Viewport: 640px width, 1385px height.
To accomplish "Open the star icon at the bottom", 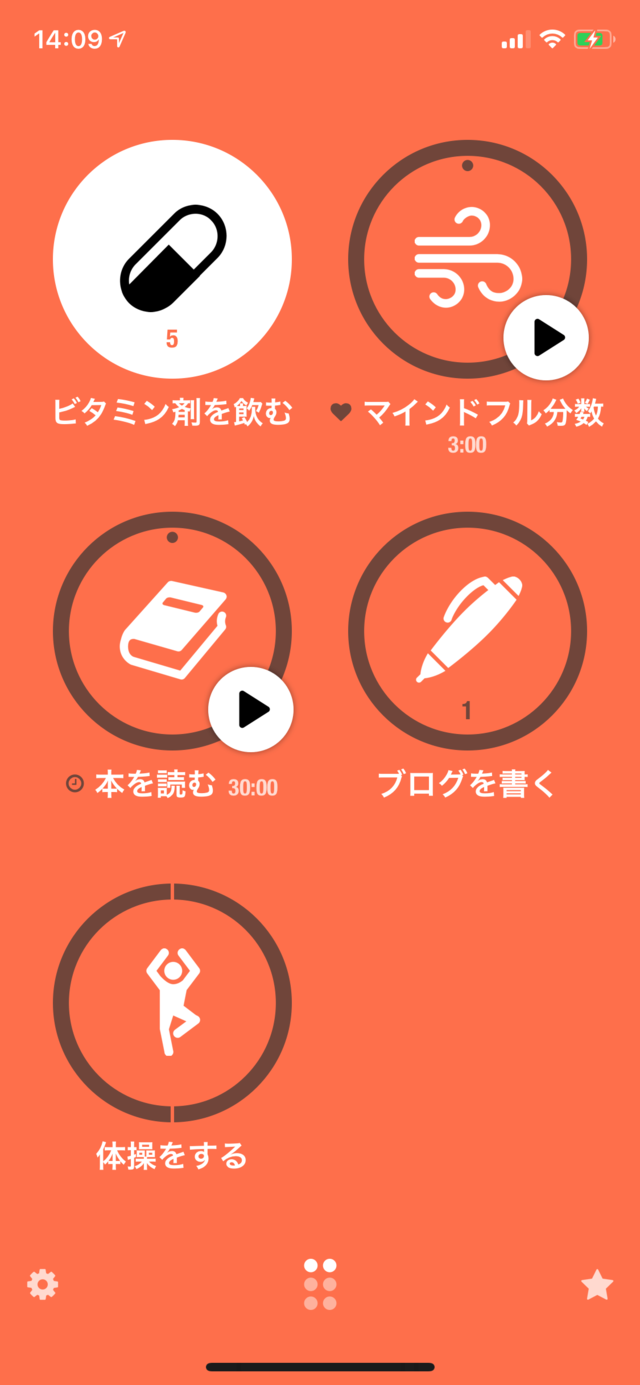I will point(597,1284).
